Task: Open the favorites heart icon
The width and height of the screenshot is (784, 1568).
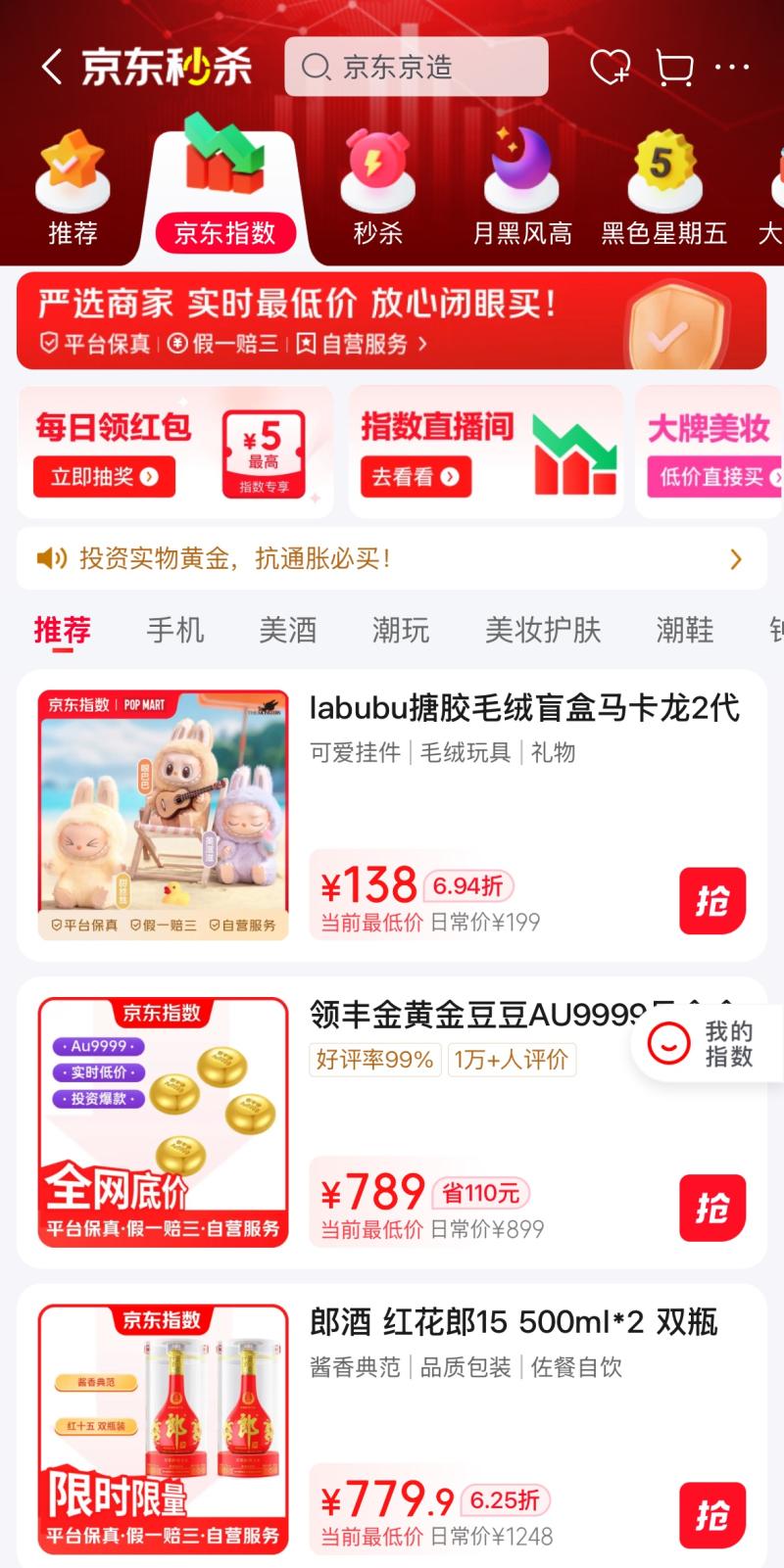Action: (x=609, y=68)
